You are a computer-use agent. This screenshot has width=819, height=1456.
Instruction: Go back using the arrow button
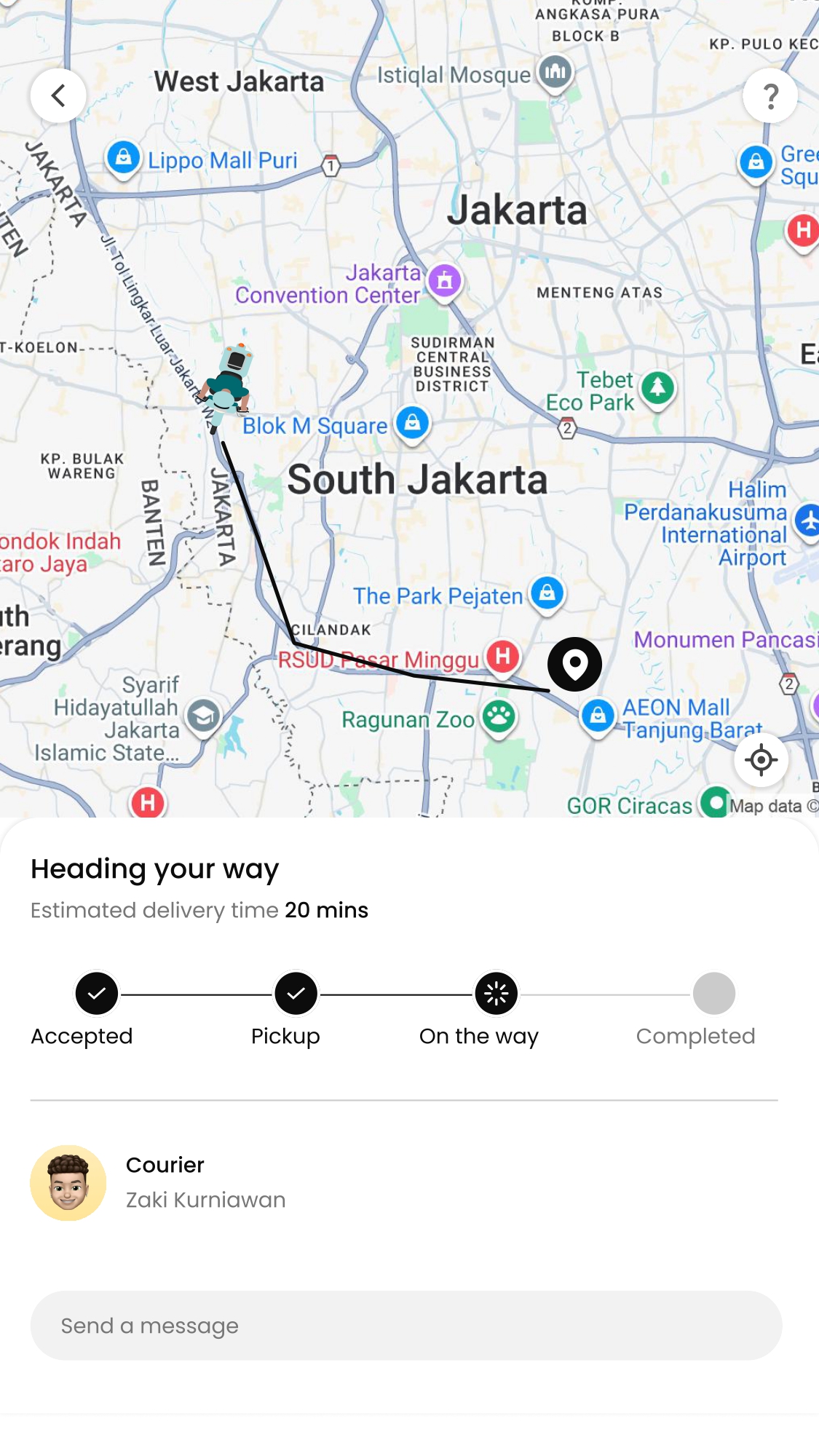click(x=58, y=95)
